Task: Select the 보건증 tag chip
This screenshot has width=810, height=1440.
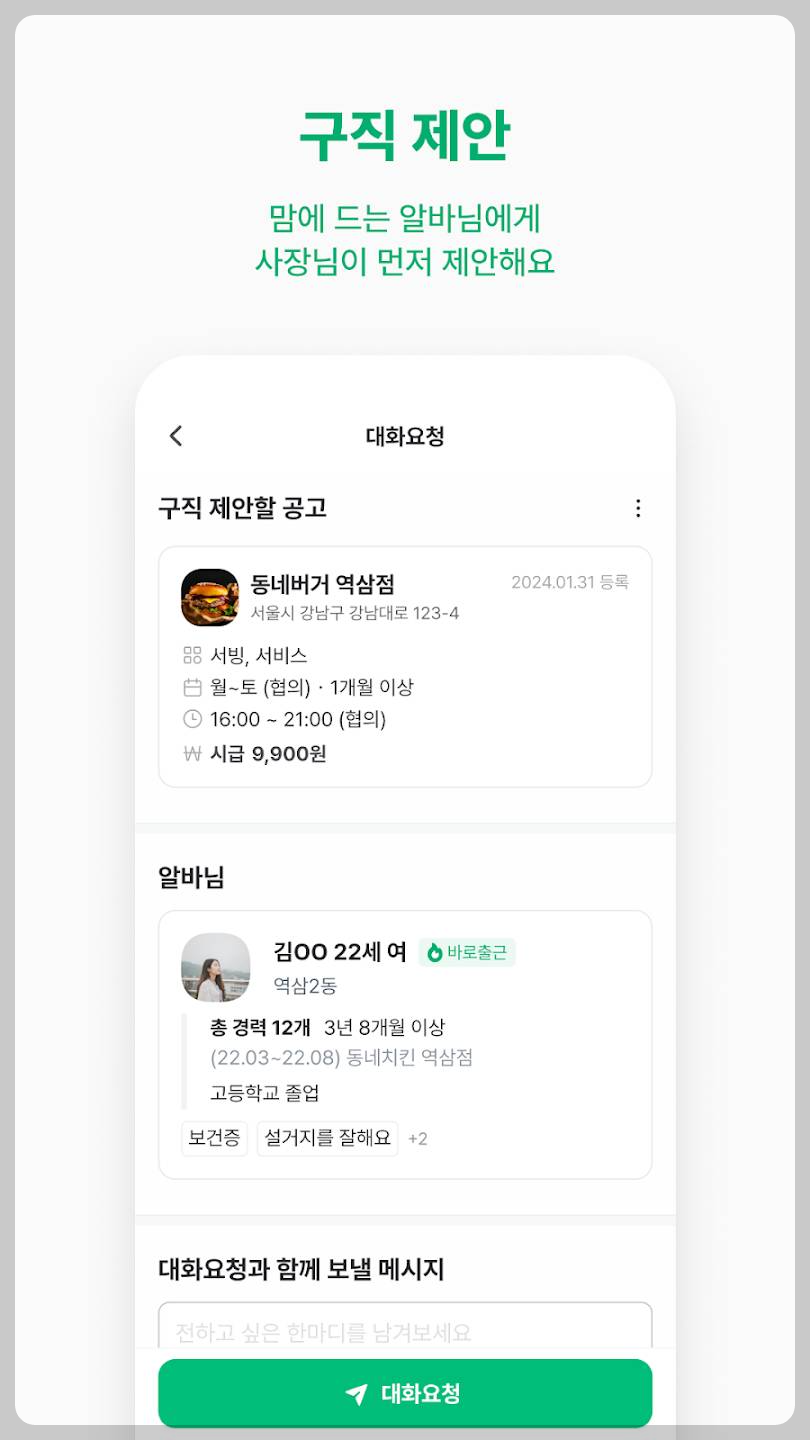Action: pos(213,1138)
